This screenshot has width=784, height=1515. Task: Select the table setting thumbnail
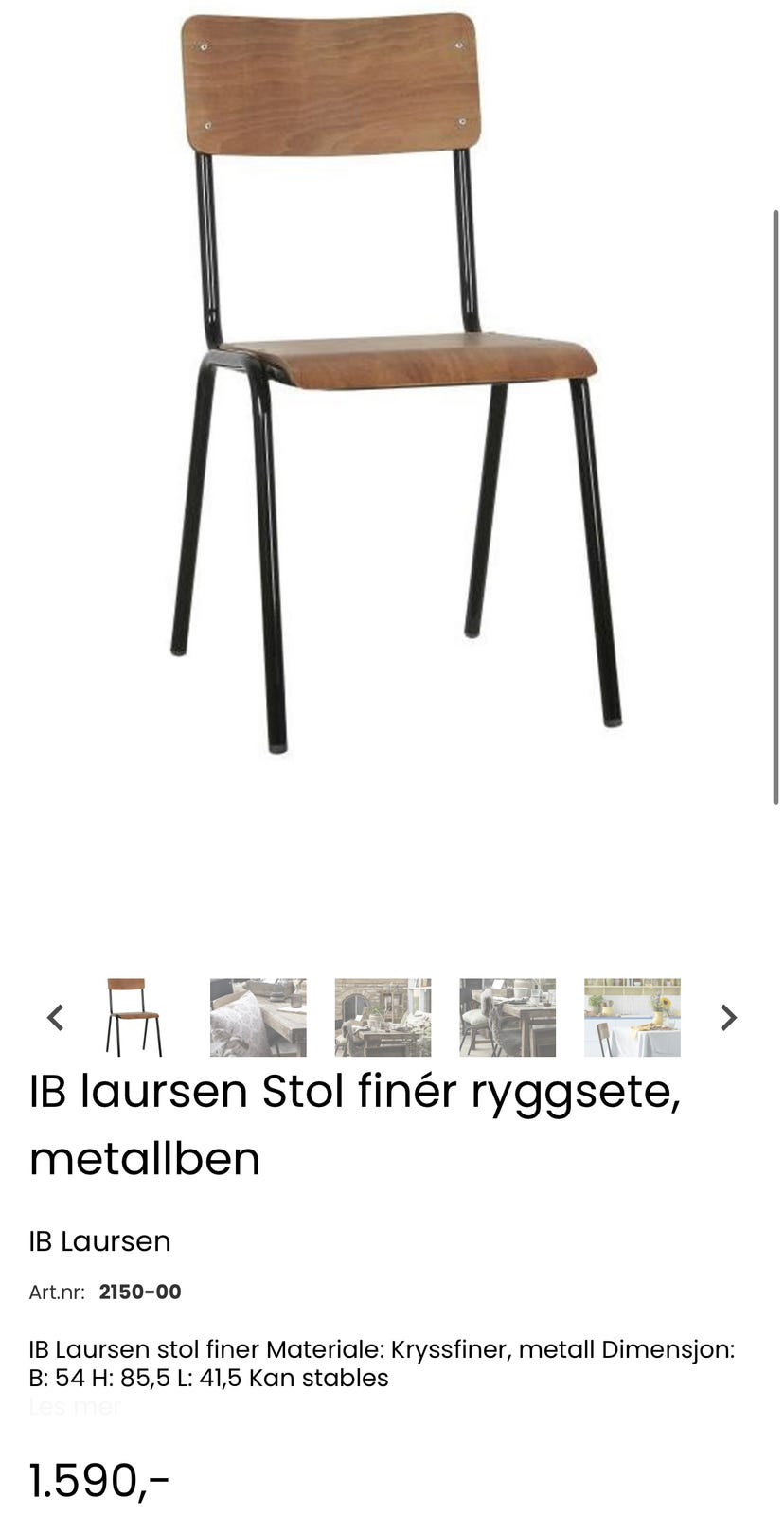[507, 1016]
